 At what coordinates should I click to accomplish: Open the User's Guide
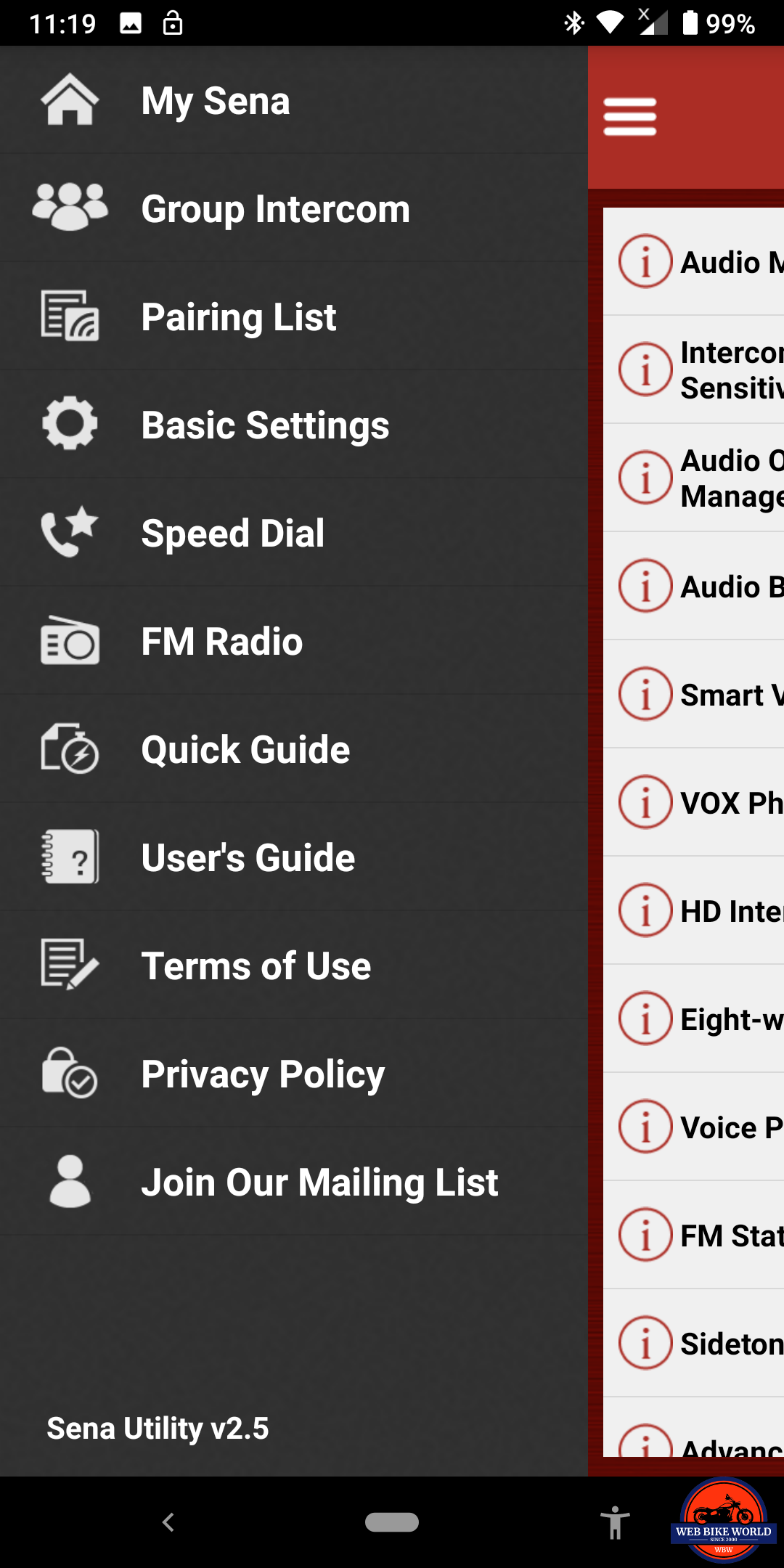point(248,858)
